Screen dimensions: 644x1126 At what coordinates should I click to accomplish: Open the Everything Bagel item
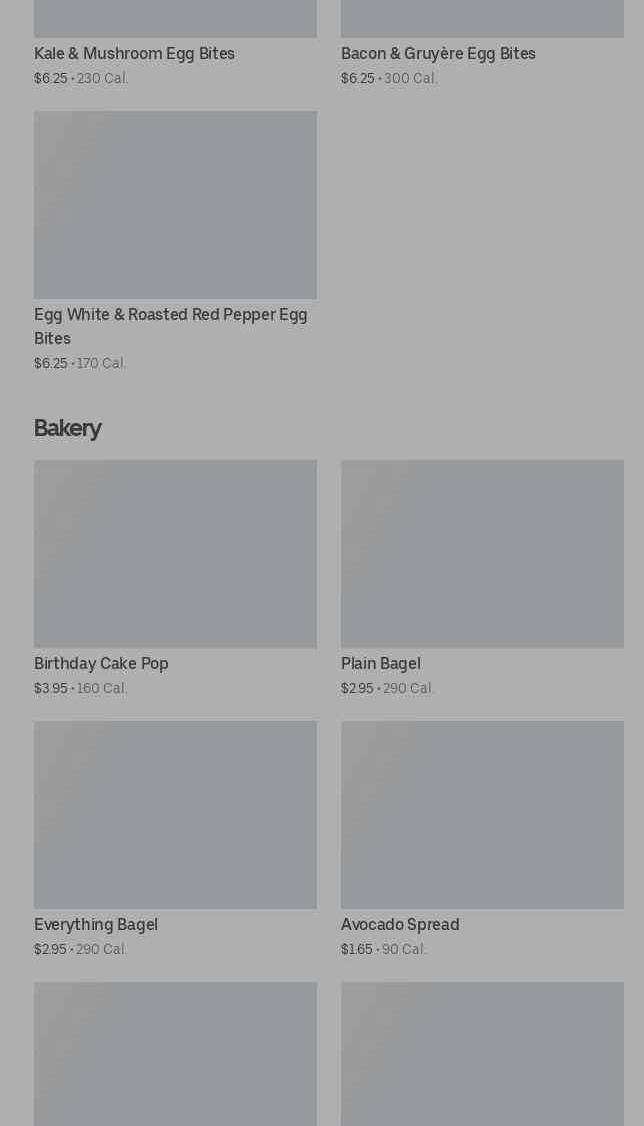pyautogui.click(x=175, y=815)
